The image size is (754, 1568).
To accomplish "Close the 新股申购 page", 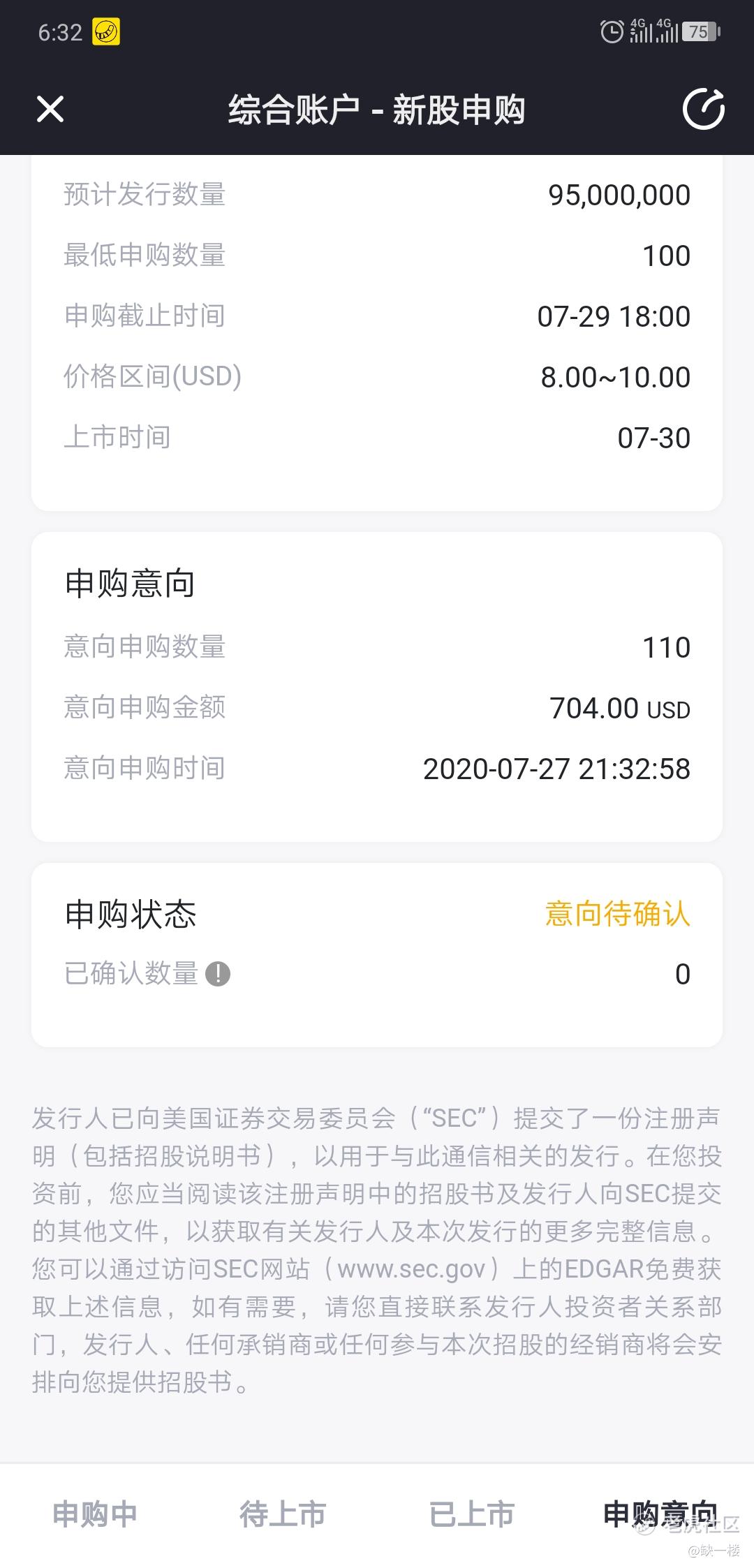I will click(50, 110).
